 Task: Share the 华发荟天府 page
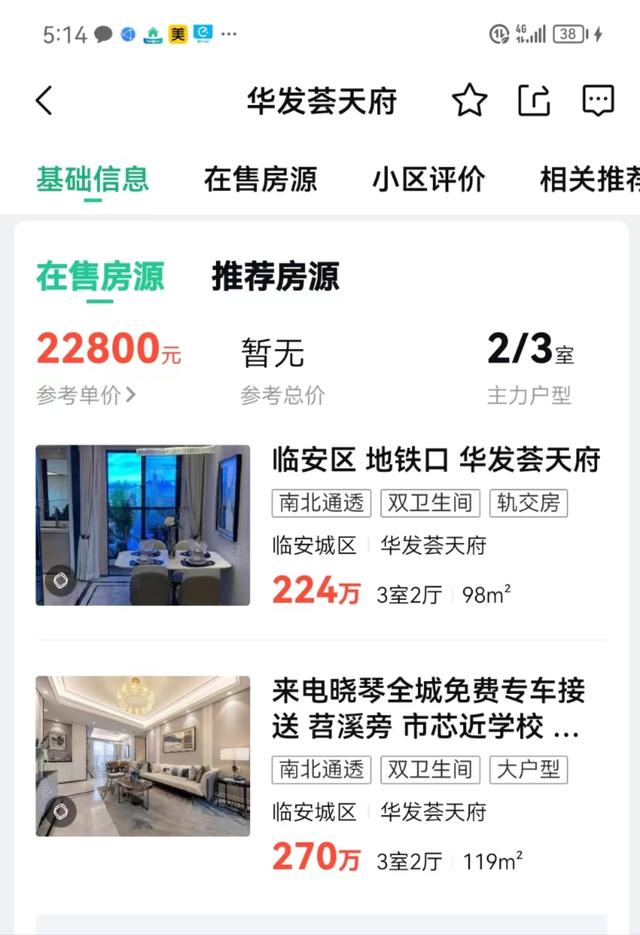[534, 101]
